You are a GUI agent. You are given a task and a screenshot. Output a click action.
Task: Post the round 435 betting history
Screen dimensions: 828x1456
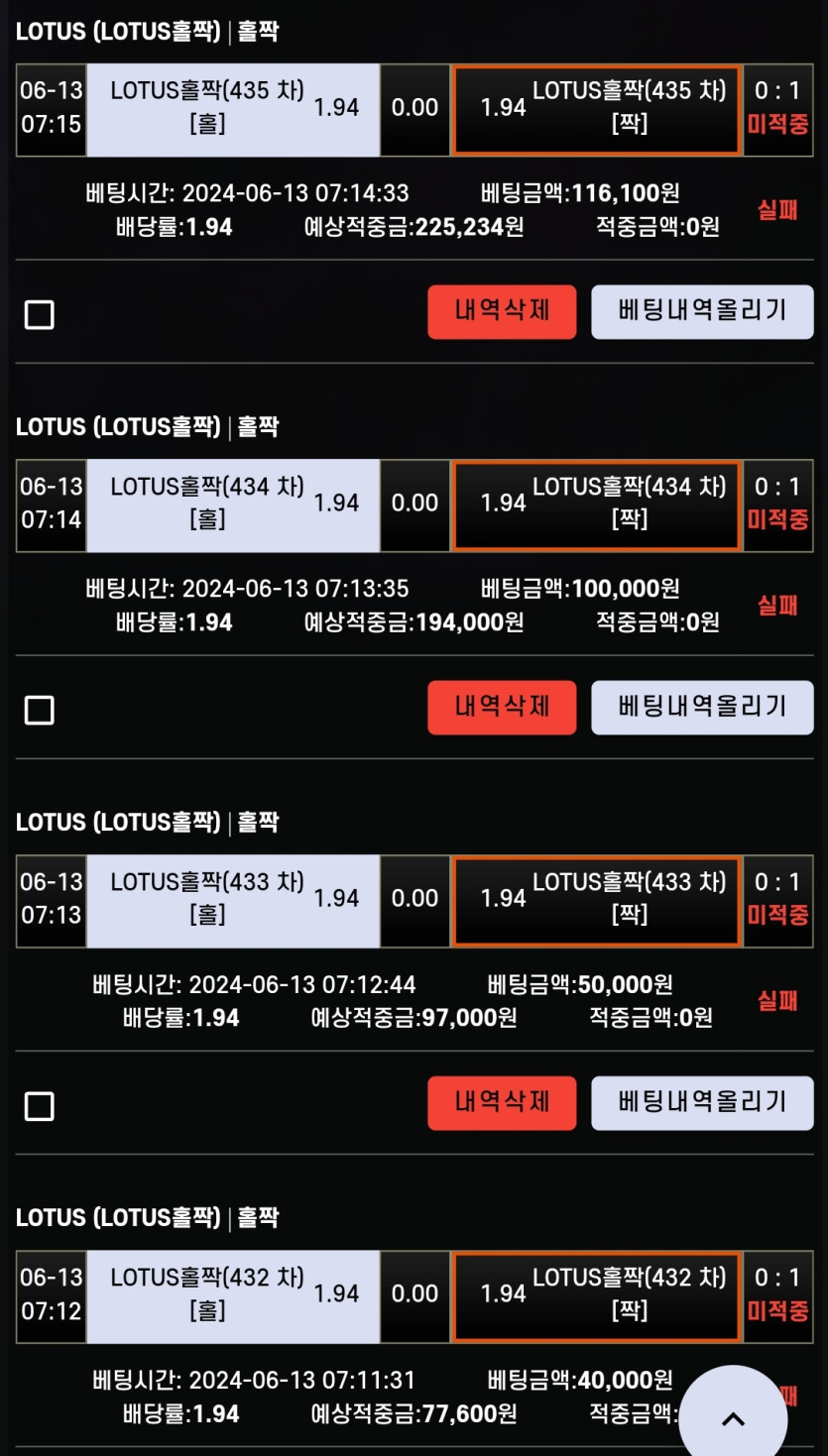[x=702, y=311]
